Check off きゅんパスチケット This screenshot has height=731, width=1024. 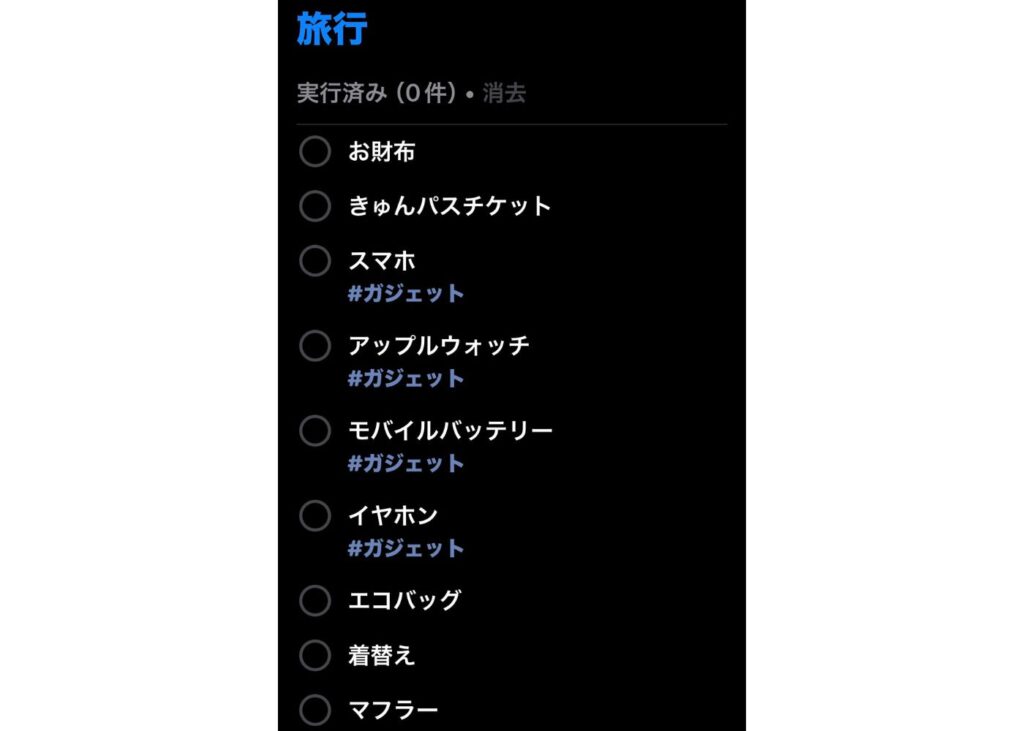[315, 206]
